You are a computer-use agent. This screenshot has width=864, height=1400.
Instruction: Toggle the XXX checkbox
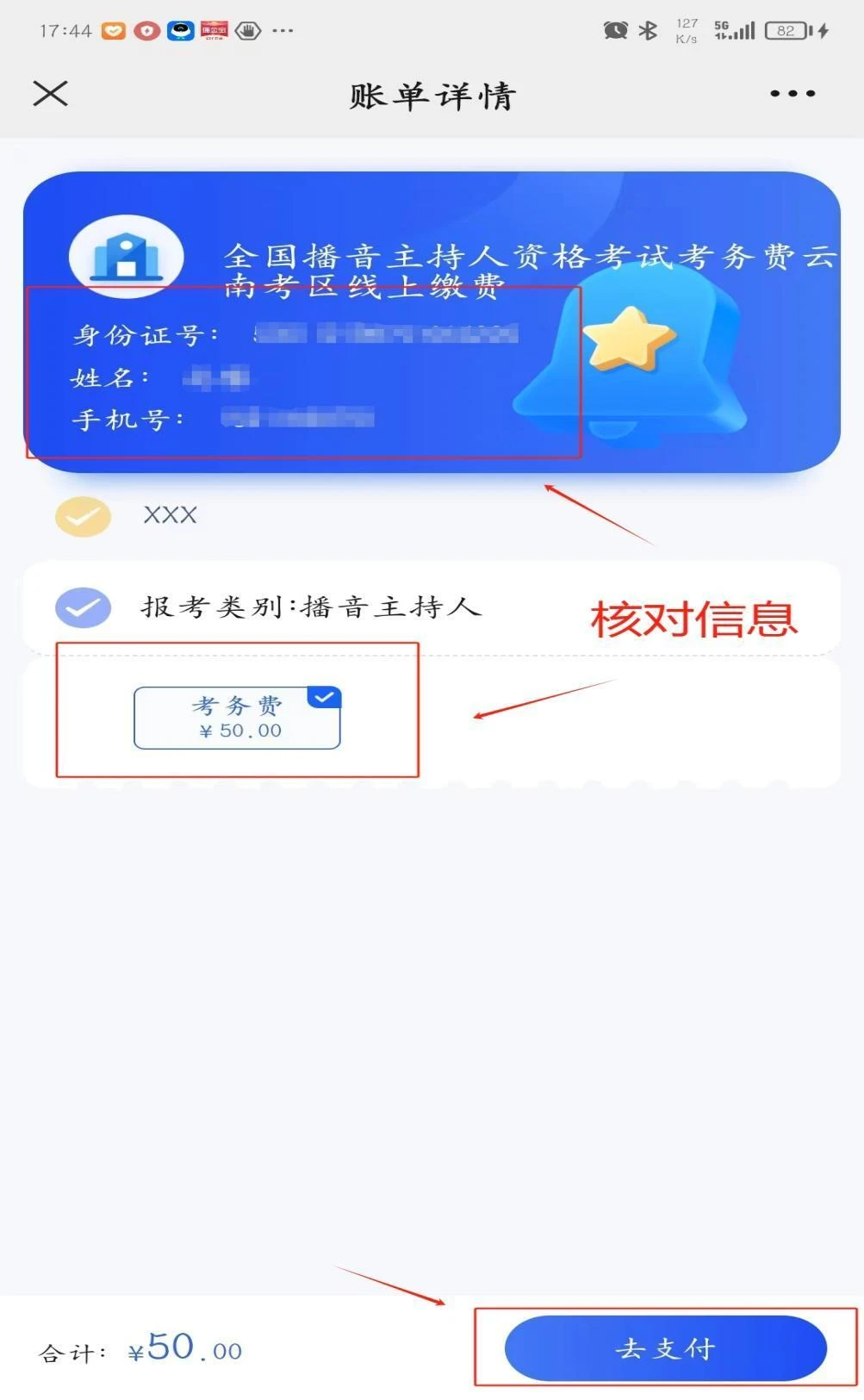click(84, 517)
